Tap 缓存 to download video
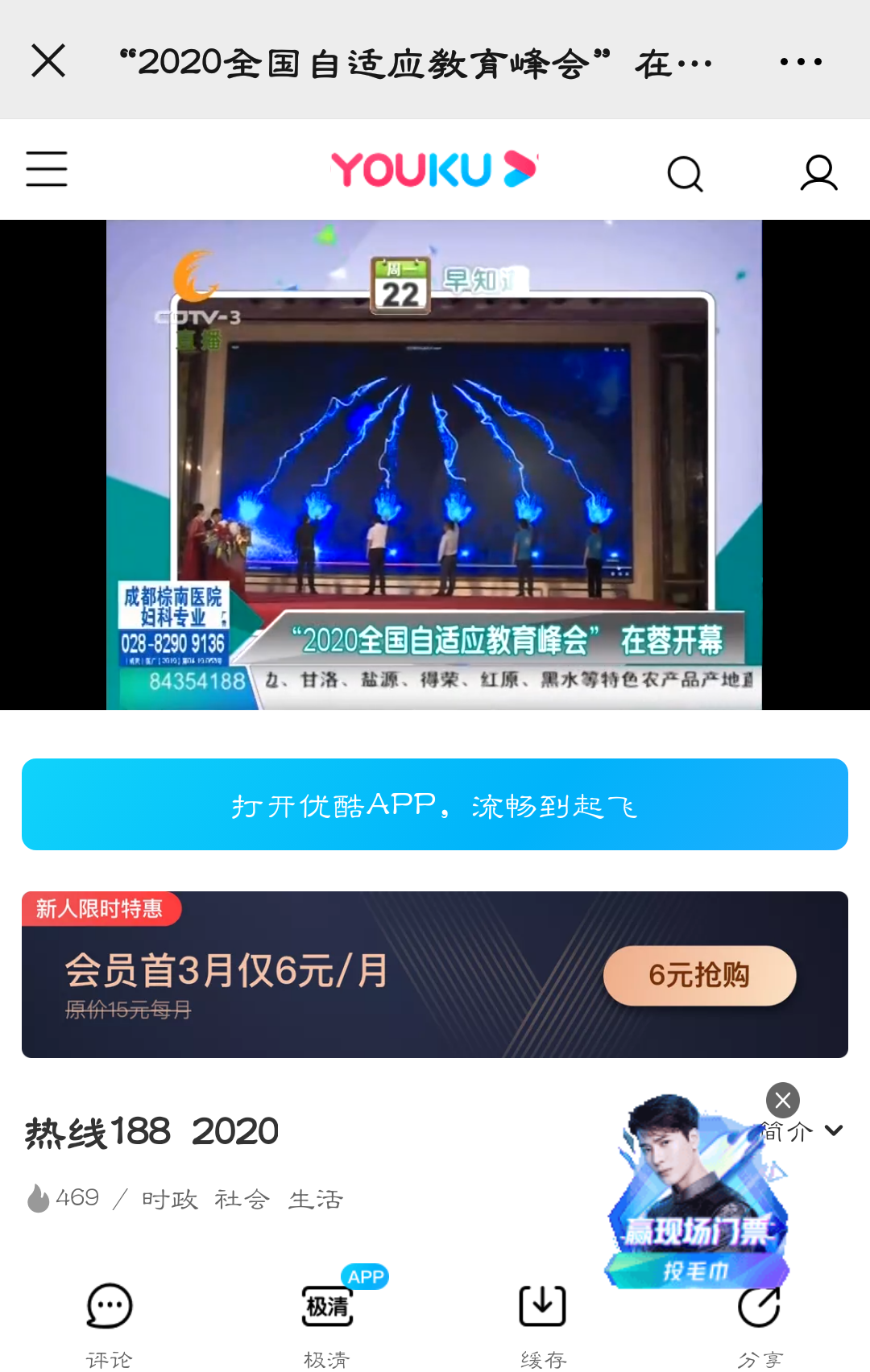Image resolution: width=870 pixels, height=1372 pixels. 543,1320
